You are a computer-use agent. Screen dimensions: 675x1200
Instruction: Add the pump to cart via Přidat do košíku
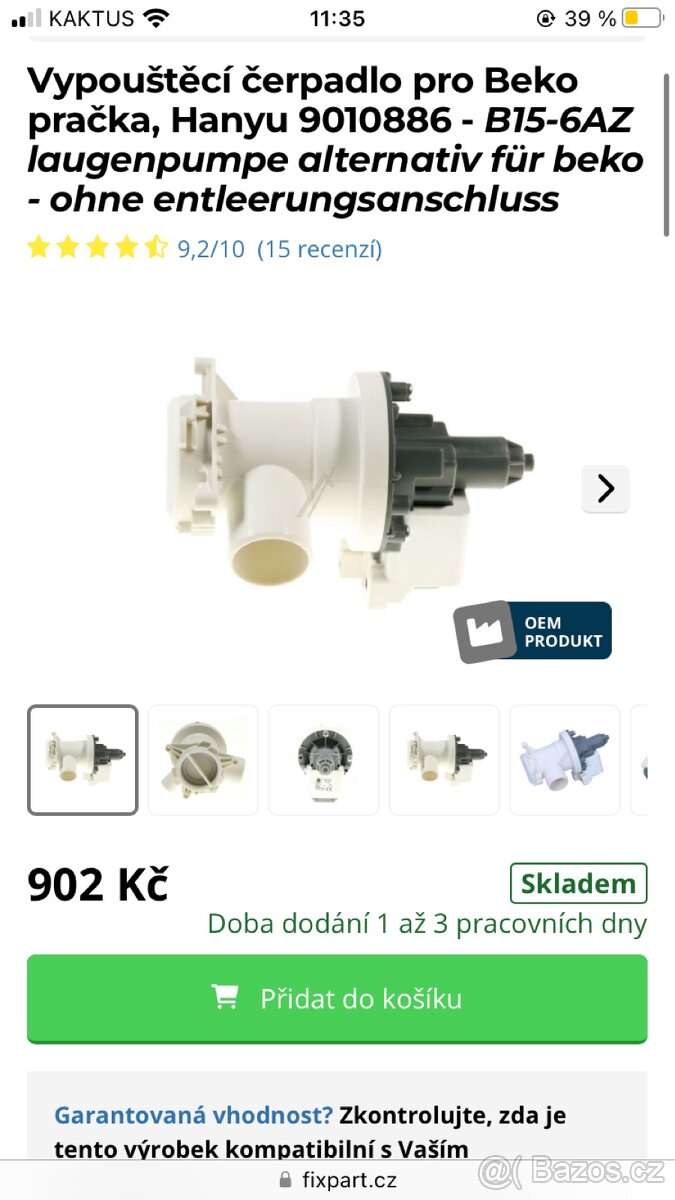point(337,998)
